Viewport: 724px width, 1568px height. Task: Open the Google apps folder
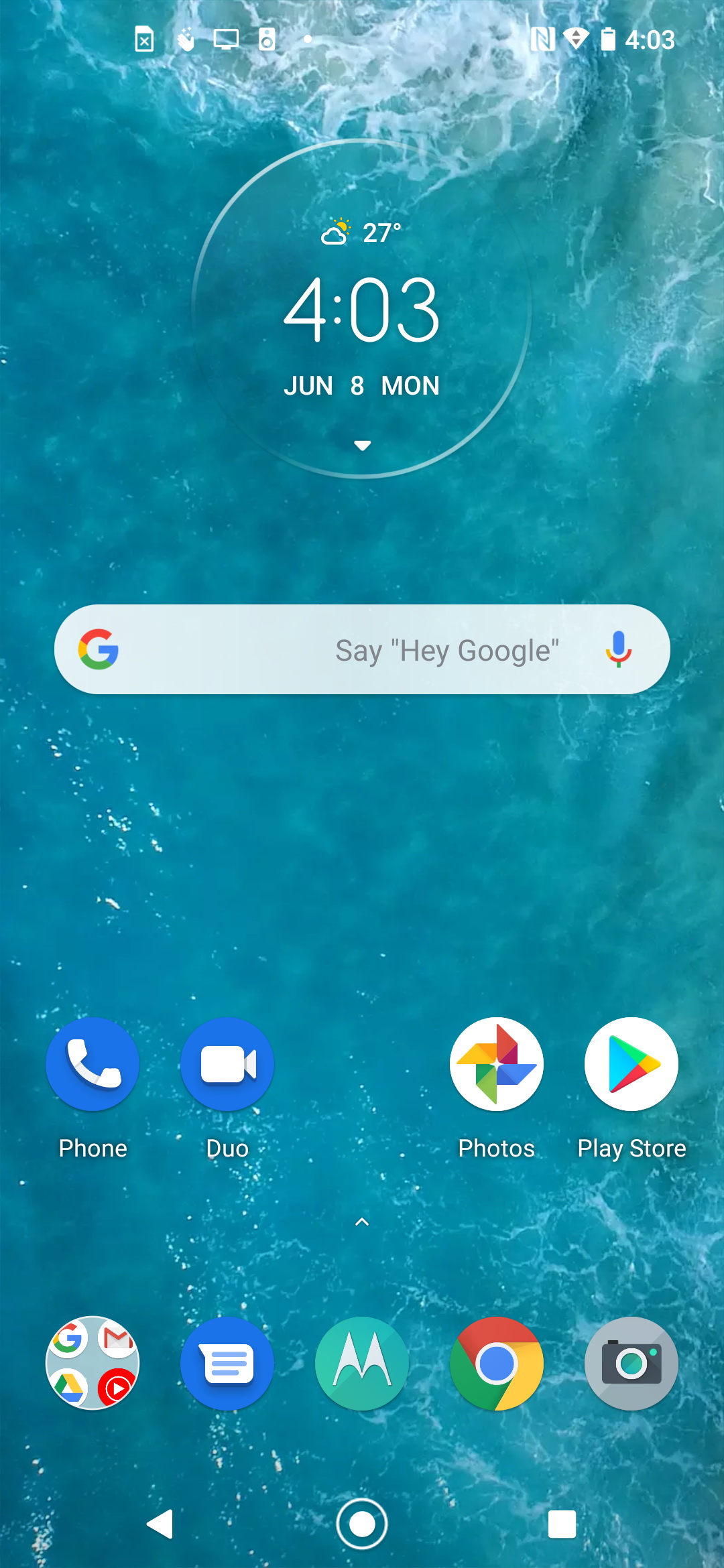[93, 1363]
